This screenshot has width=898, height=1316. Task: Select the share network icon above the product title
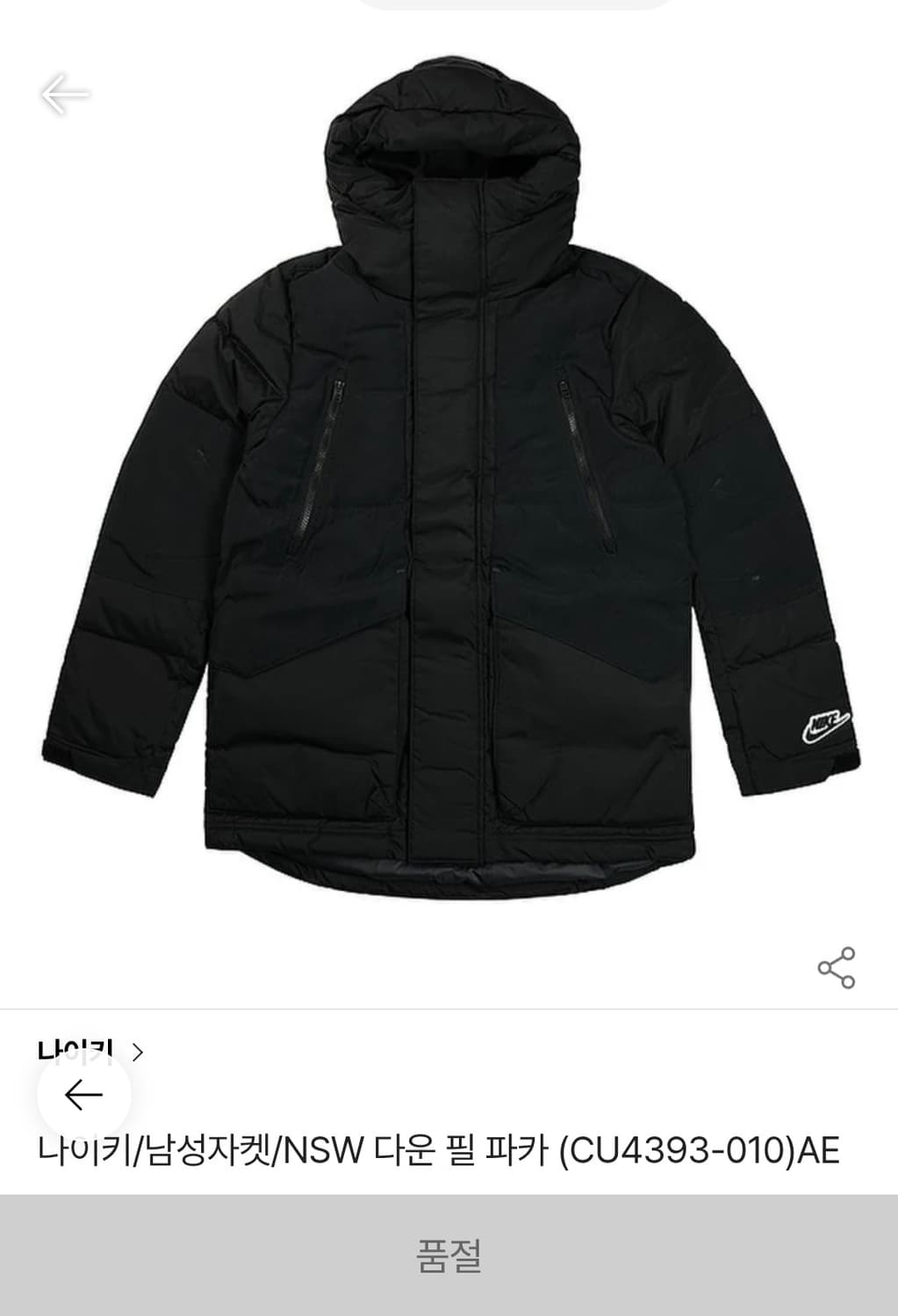pyautogui.click(x=835, y=966)
